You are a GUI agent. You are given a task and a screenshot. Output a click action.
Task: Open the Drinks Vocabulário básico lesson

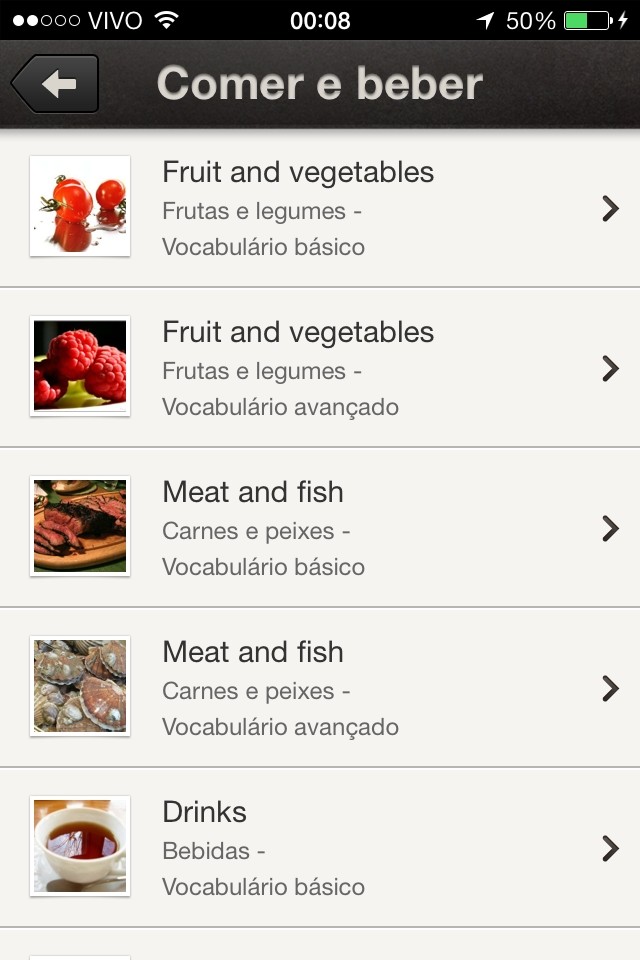(x=320, y=848)
